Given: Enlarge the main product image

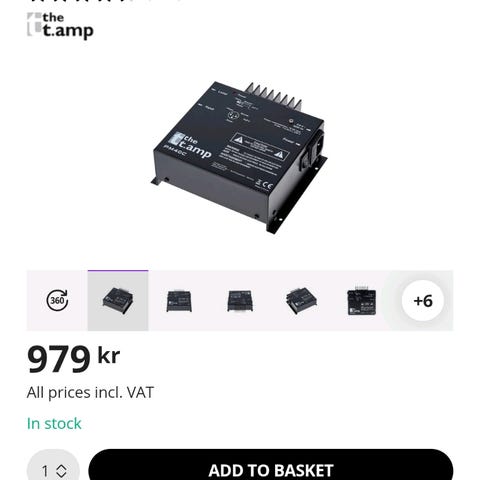Looking at the screenshot, I should (x=240, y=157).
